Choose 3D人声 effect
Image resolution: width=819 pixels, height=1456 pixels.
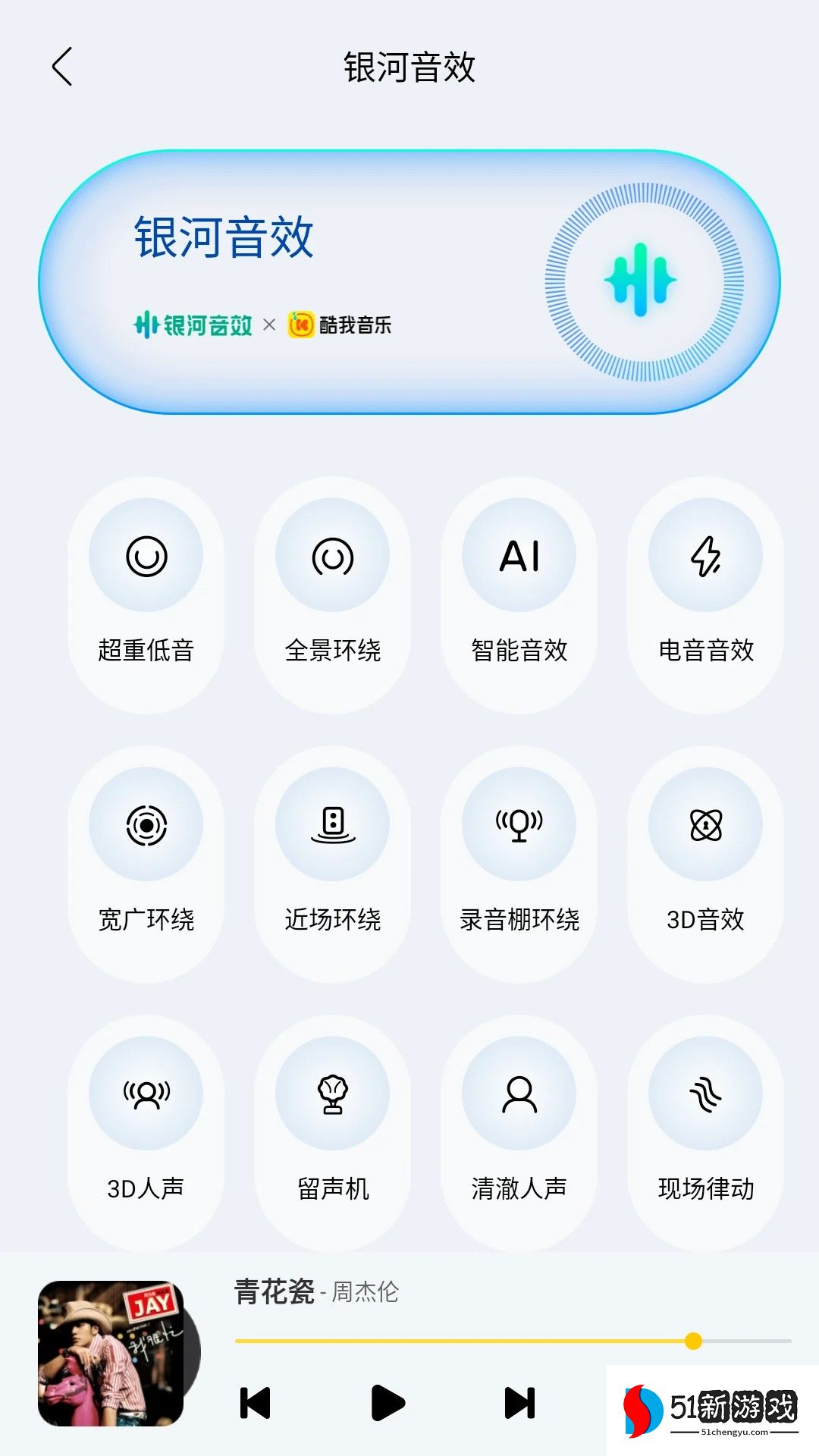pos(146,1095)
